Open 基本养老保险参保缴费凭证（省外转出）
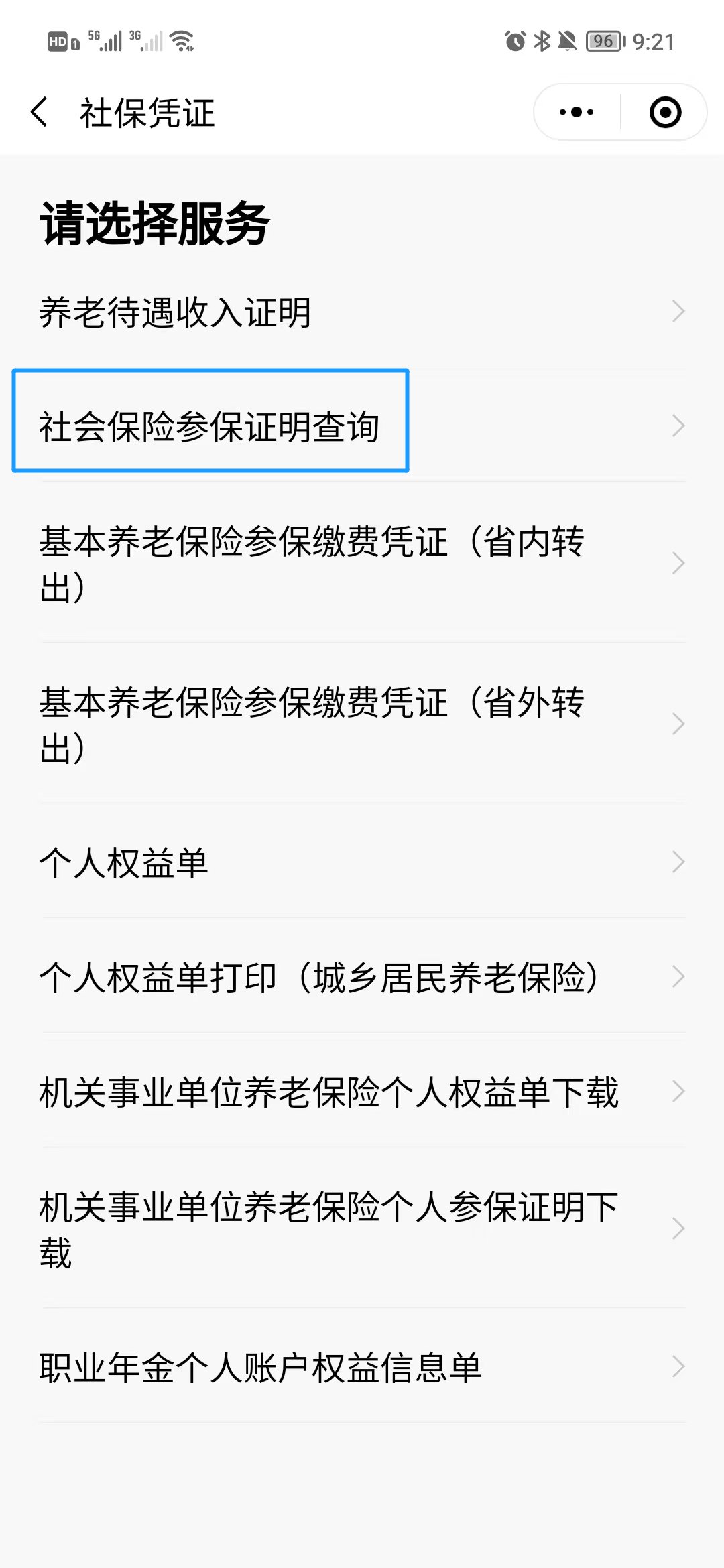This screenshot has width=724, height=1568. pyautogui.click(x=362, y=724)
